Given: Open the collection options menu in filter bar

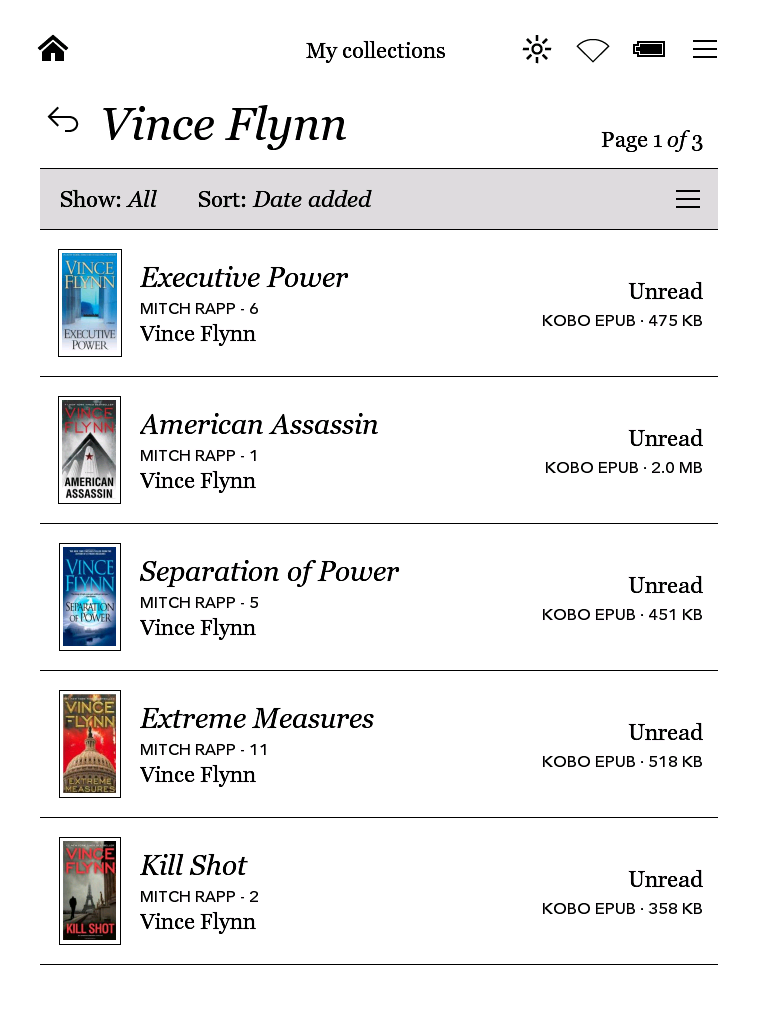Looking at the screenshot, I should click(688, 200).
